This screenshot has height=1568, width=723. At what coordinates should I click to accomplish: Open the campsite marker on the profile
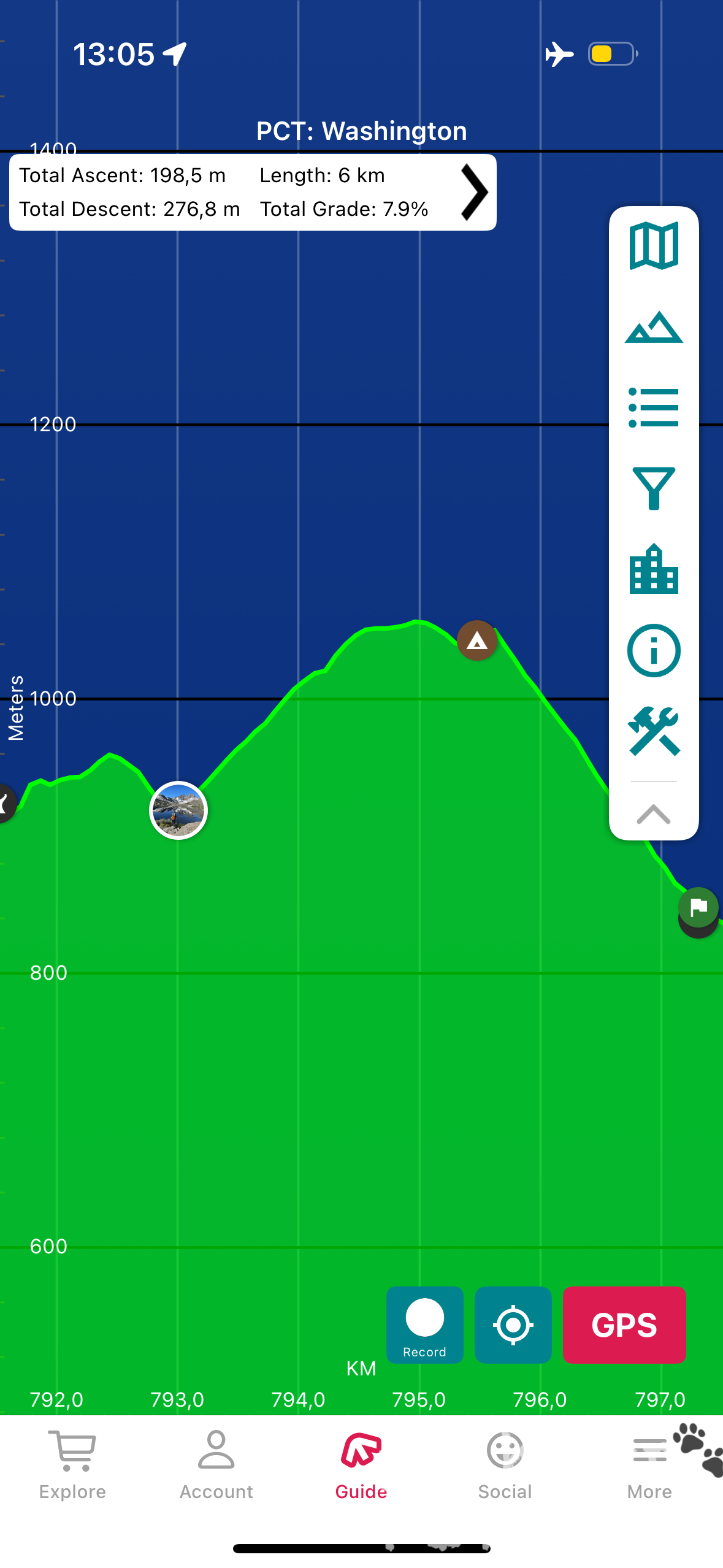[x=477, y=641]
